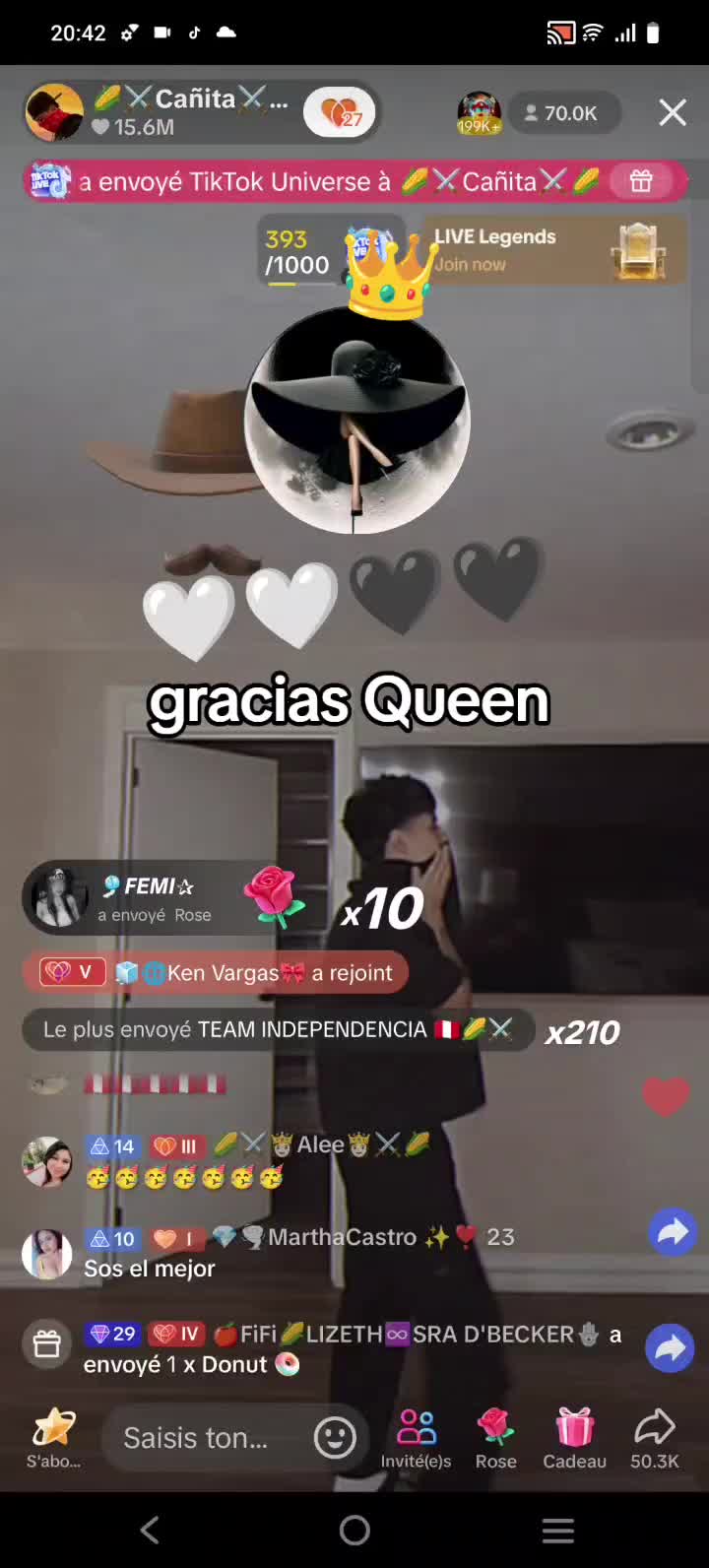This screenshot has height=1568, width=709.
Task: Send a Rose gift
Action: click(495, 1438)
